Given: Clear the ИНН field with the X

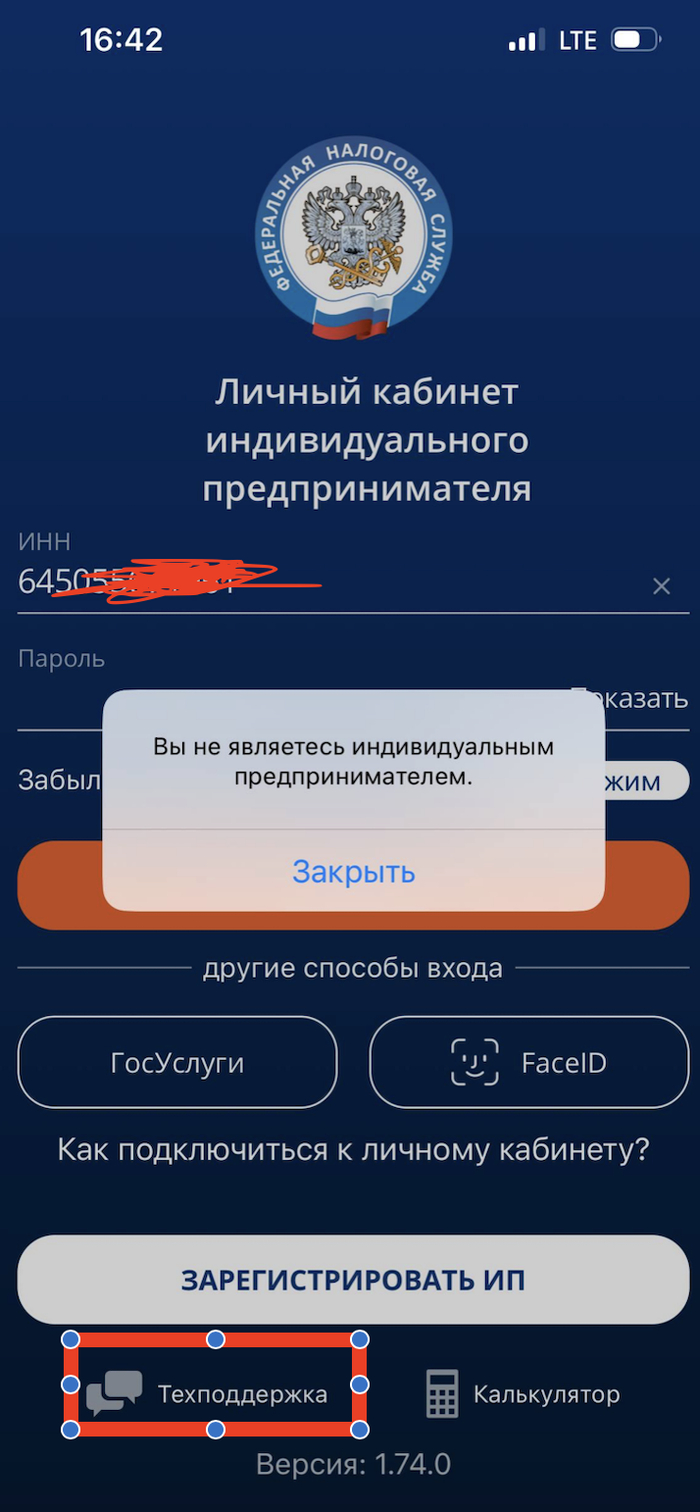Looking at the screenshot, I should click(661, 587).
